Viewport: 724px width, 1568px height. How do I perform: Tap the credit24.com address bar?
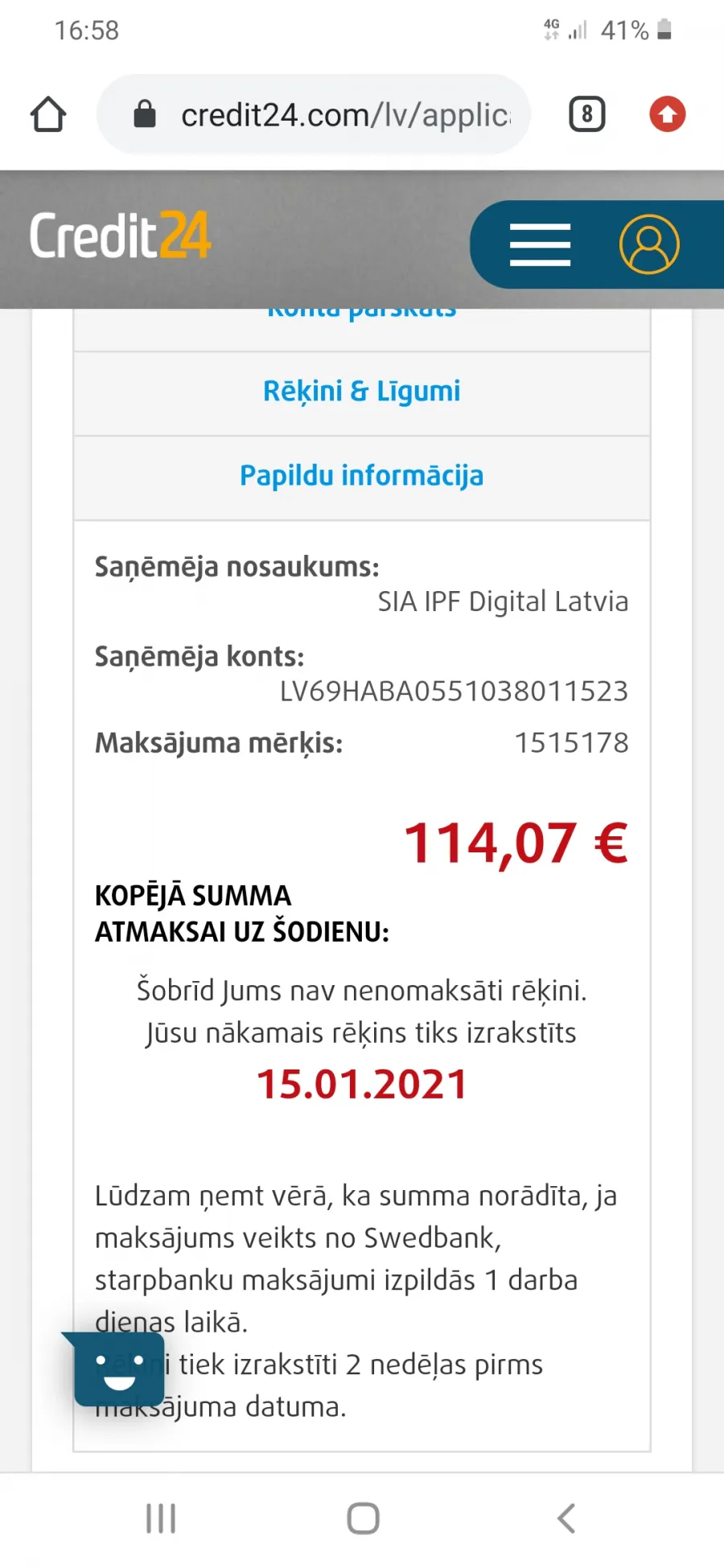tap(314, 114)
